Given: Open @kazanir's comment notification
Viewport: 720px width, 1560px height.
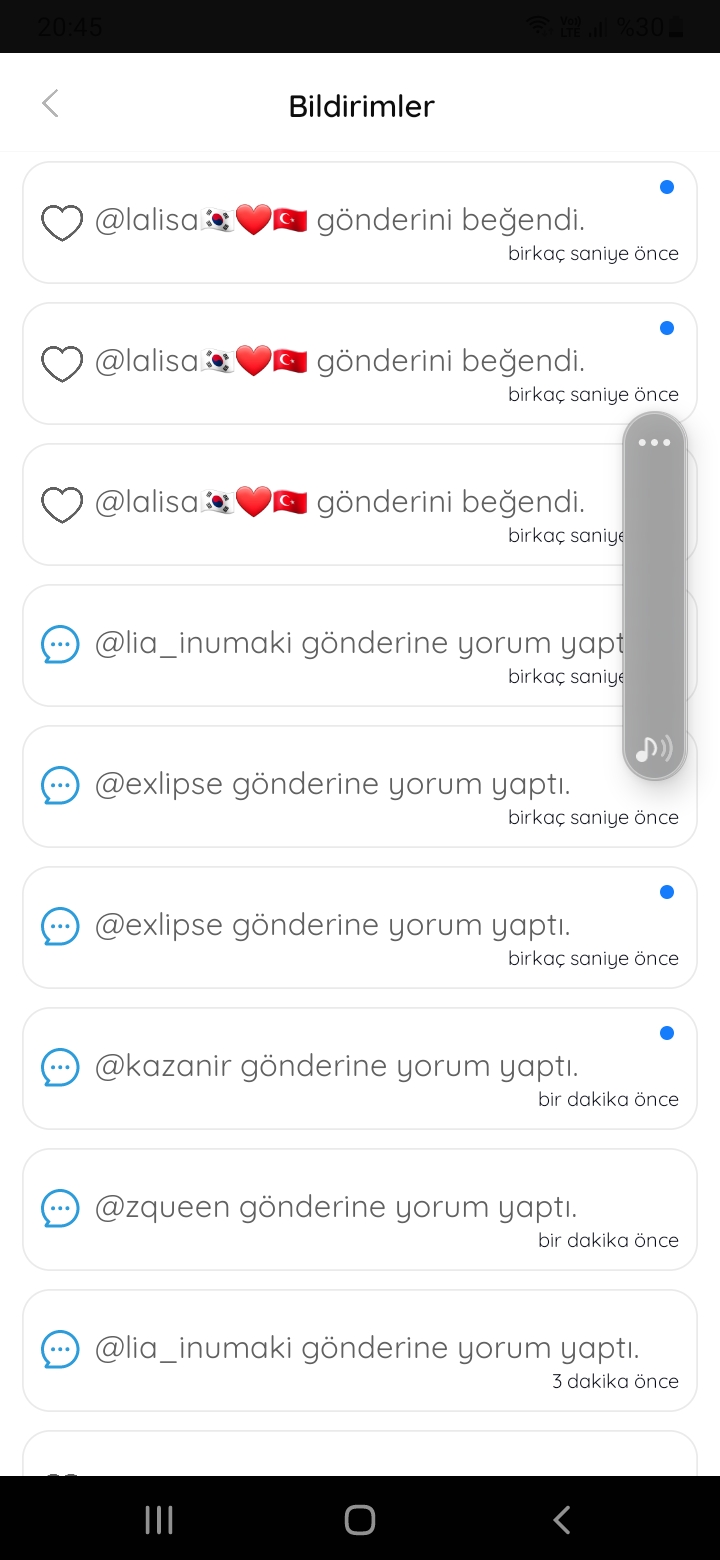Looking at the screenshot, I should tap(360, 1069).
